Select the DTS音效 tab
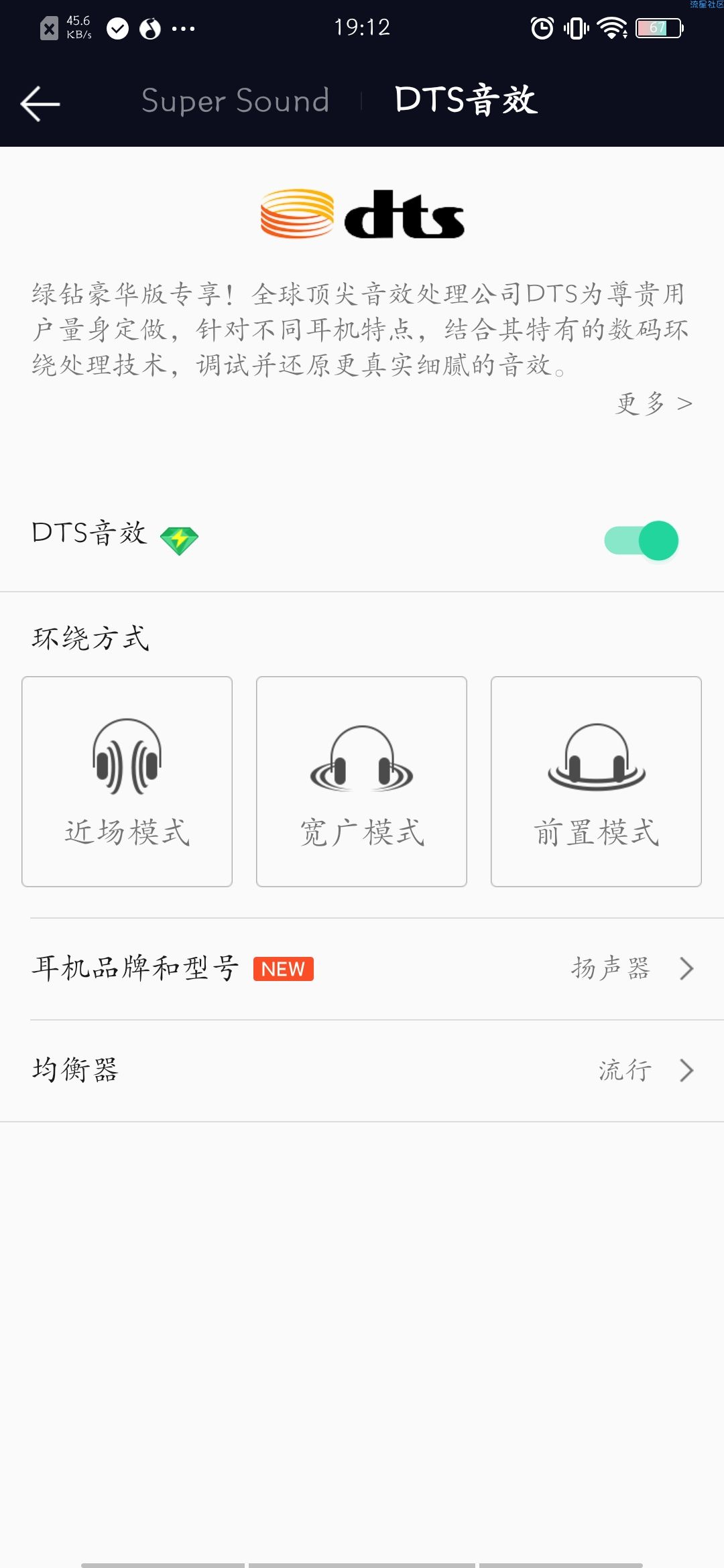 [x=466, y=101]
